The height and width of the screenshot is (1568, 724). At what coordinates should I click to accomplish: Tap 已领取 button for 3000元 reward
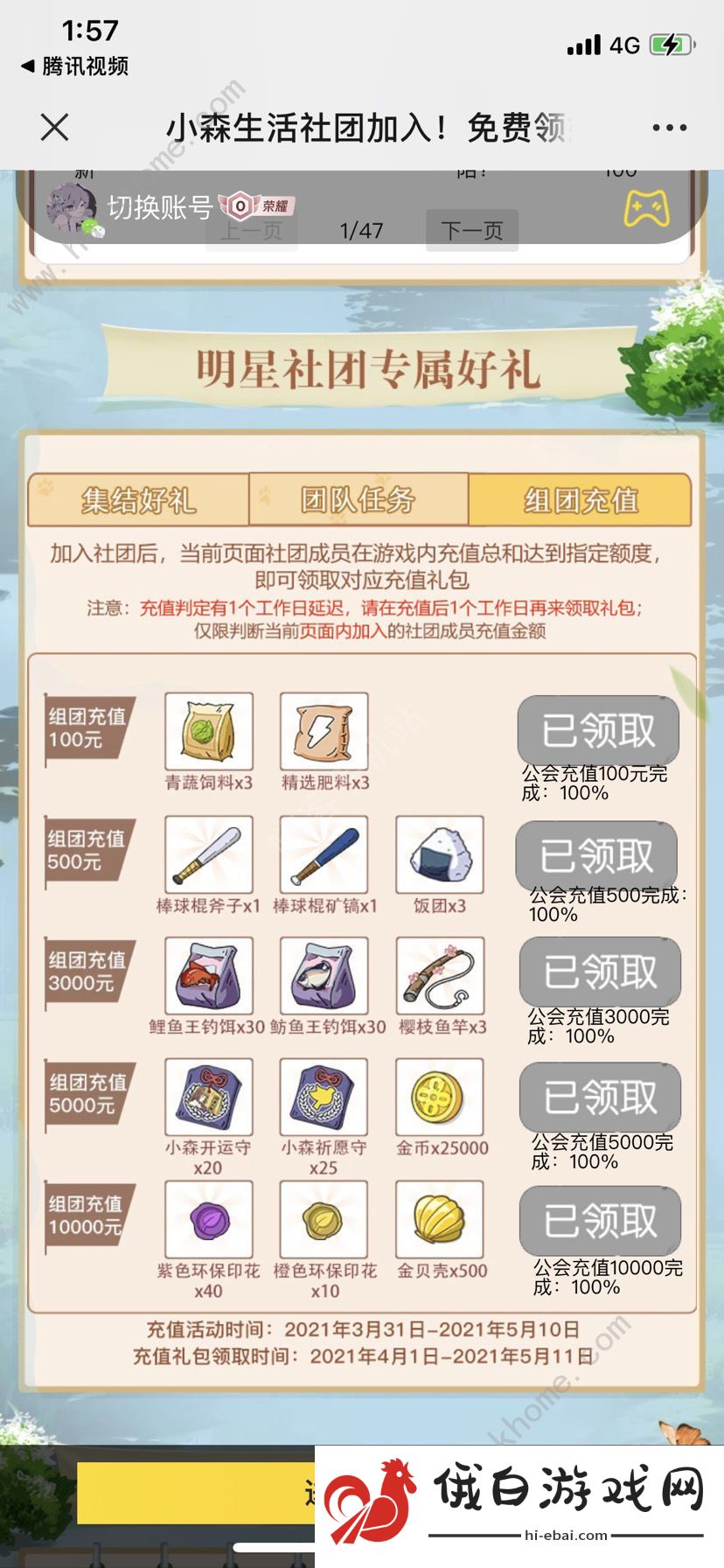tap(600, 972)
